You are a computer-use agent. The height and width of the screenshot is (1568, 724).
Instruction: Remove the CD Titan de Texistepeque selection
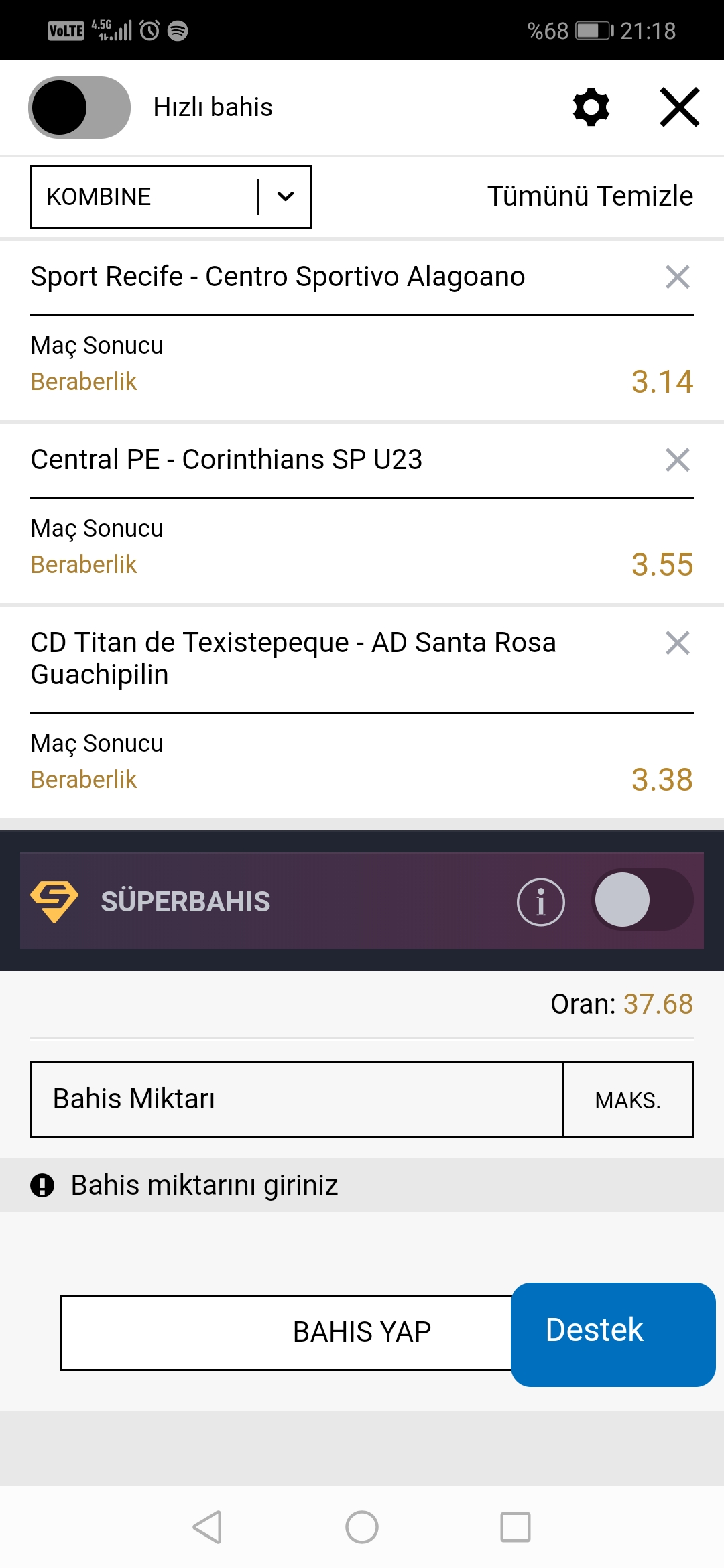pyautogui.click(x=678, y=643)
